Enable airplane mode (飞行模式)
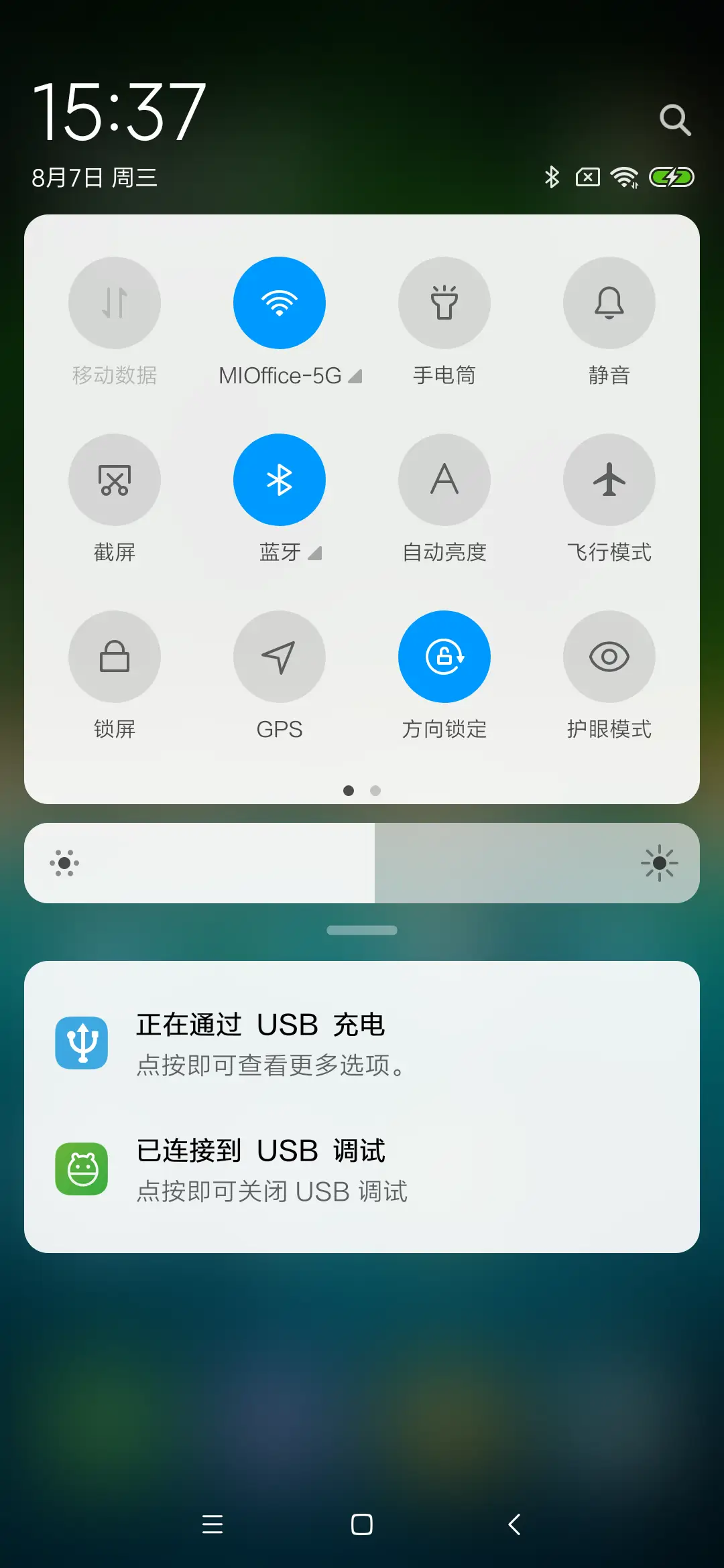 [609, 479]
